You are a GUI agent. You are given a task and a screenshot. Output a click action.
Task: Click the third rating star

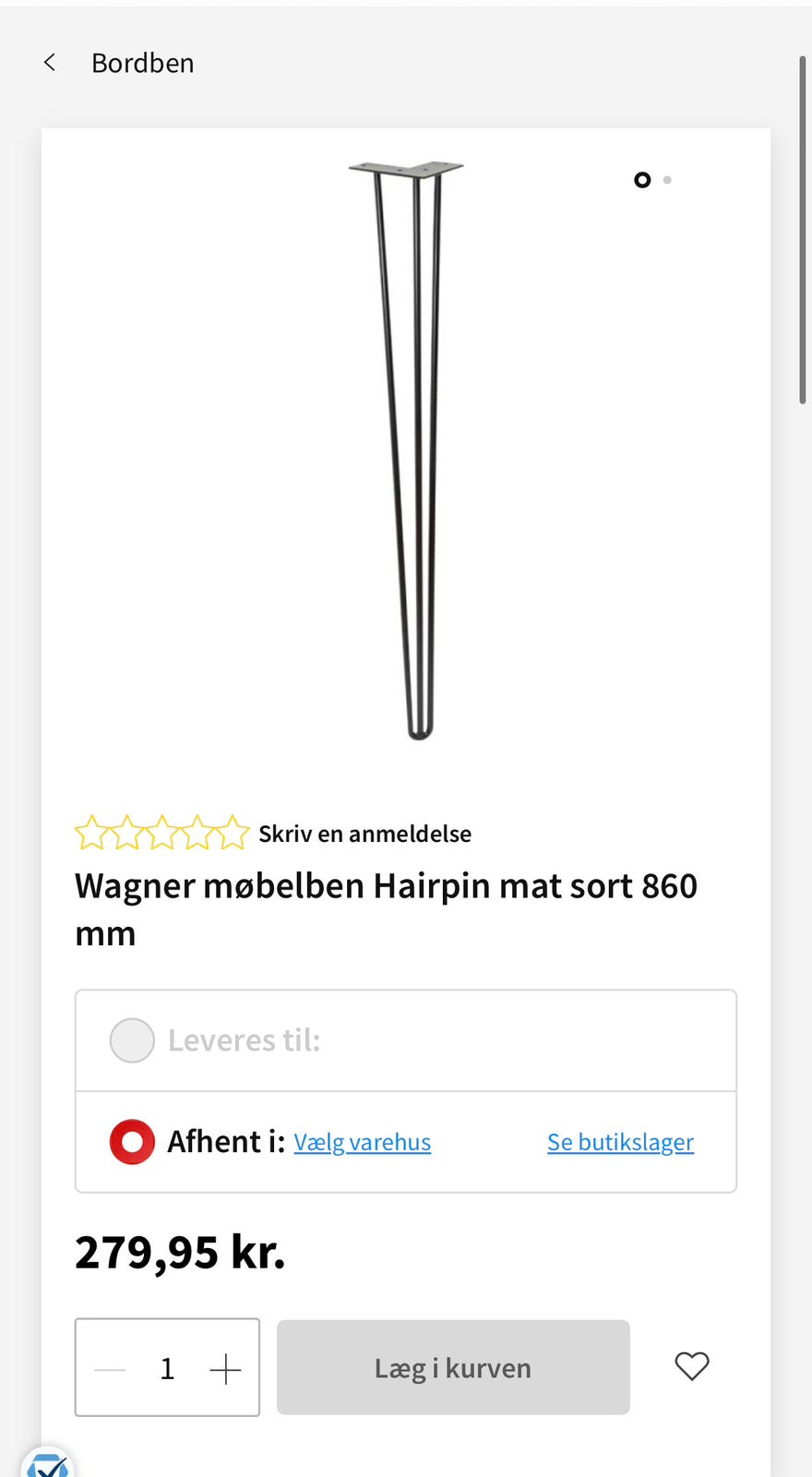coord(162,832)
